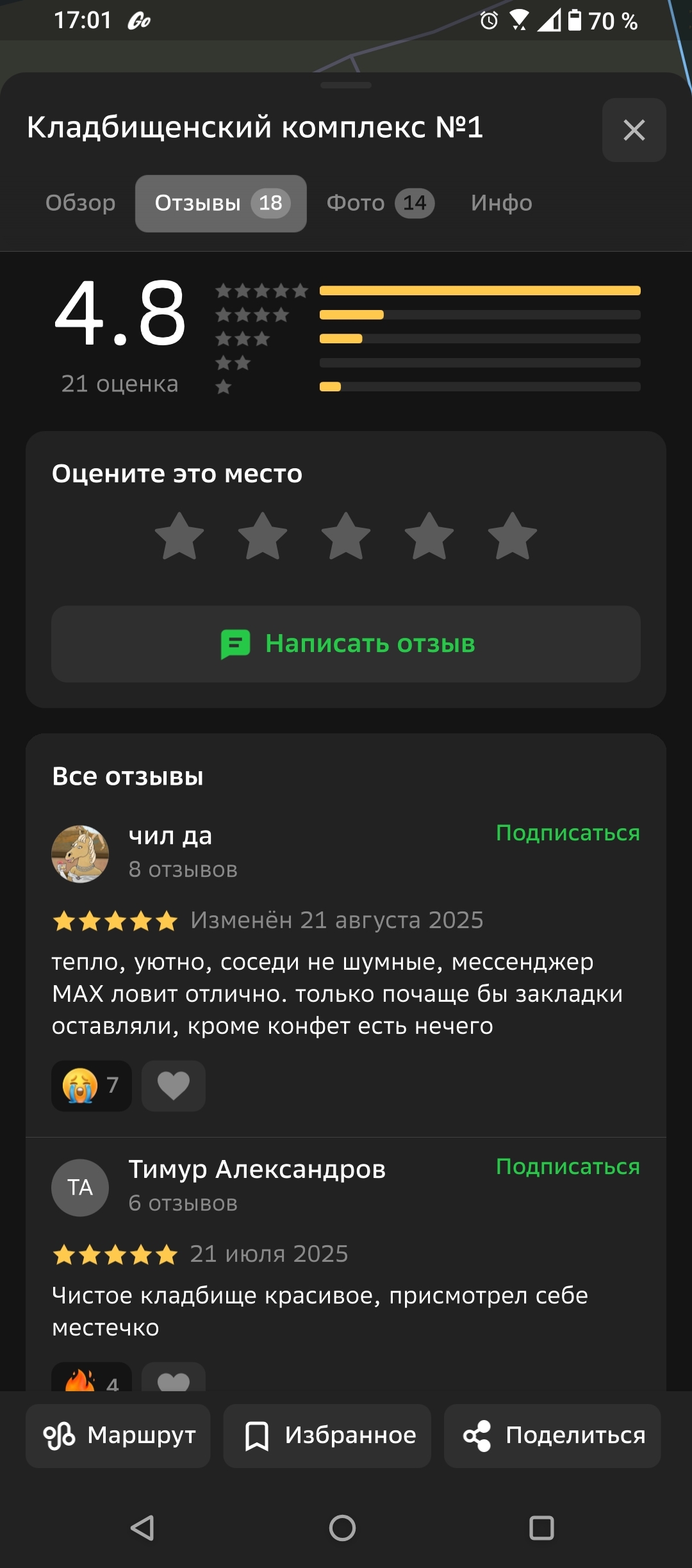Tap crying emoji reaction on чил да's review
Image resolution: width=692 pixels, height=1568 pixels.
[x=92, y=1086]
